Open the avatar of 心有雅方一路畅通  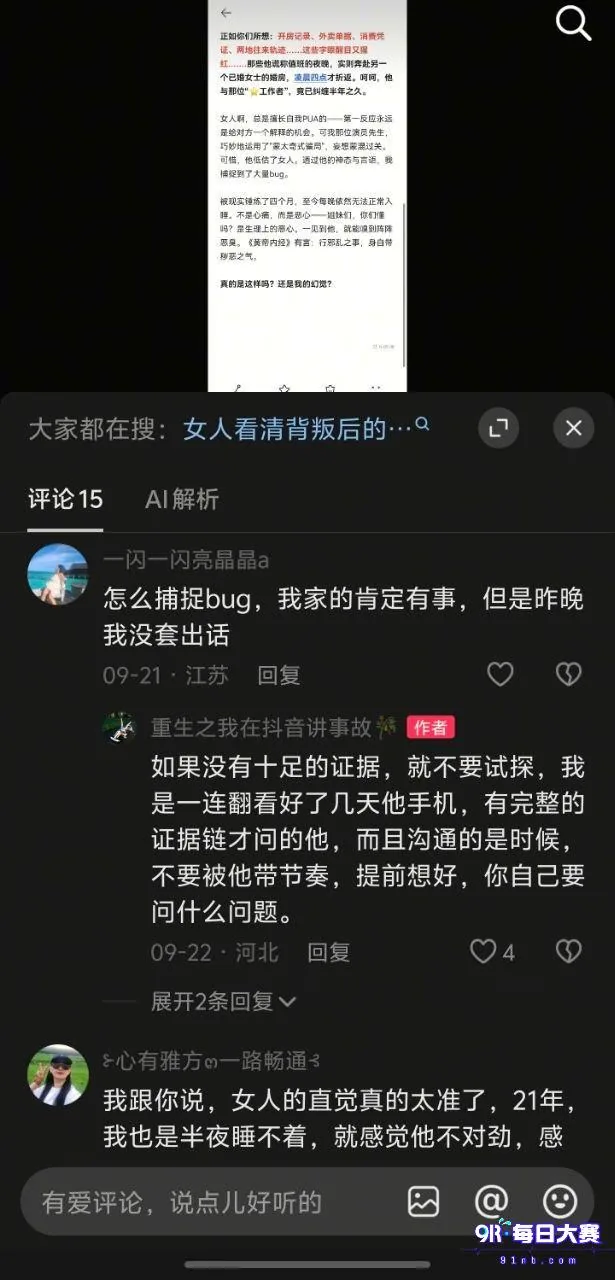click(57, 1074)
